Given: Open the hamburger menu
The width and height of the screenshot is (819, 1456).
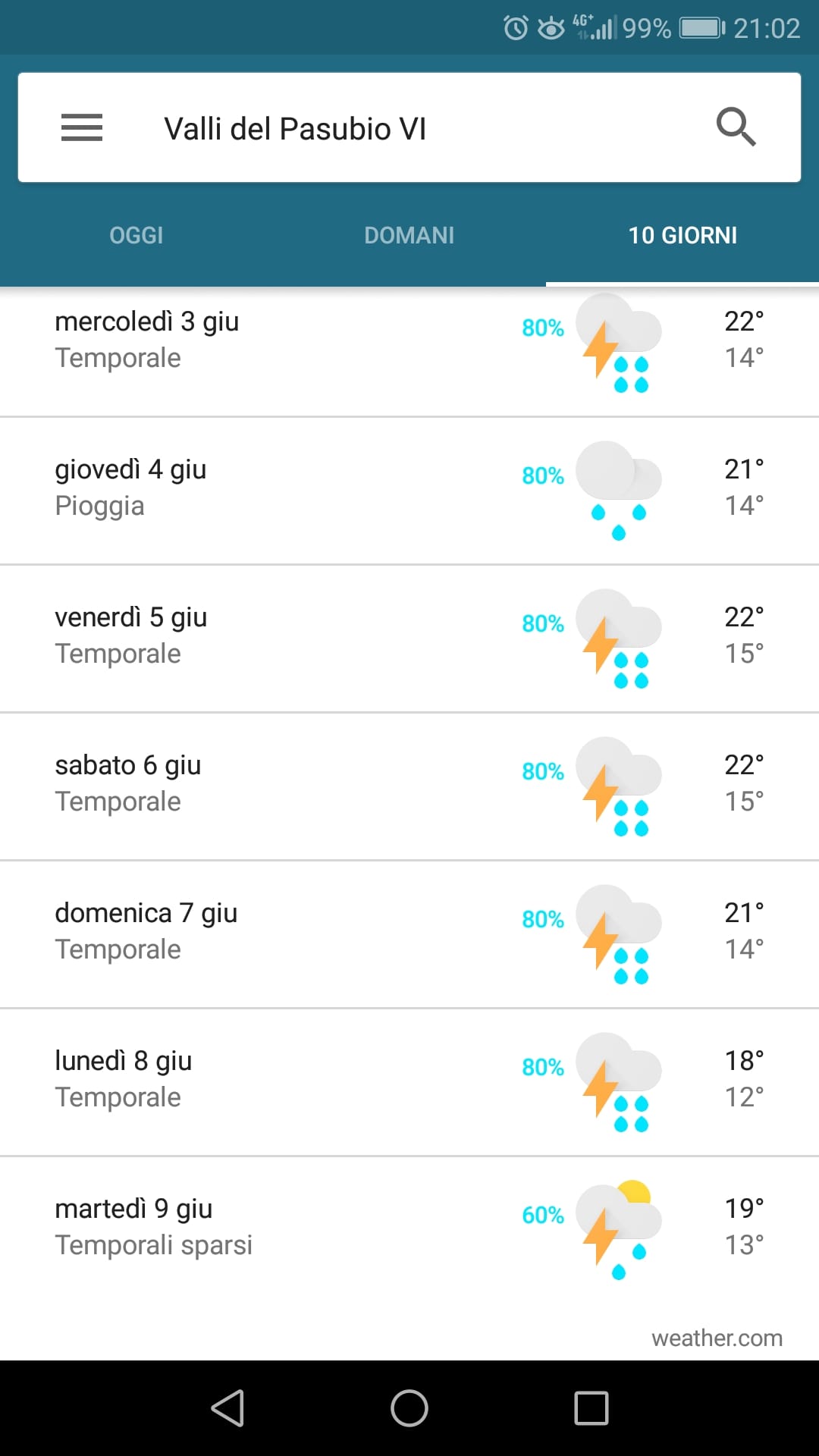Looking at the screenshot, I should (x=82, y=127).
